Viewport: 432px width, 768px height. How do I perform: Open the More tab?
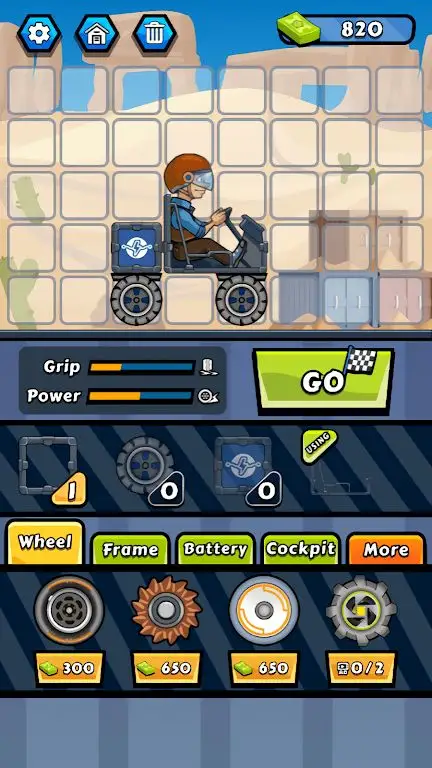click(x=386, y=549)
